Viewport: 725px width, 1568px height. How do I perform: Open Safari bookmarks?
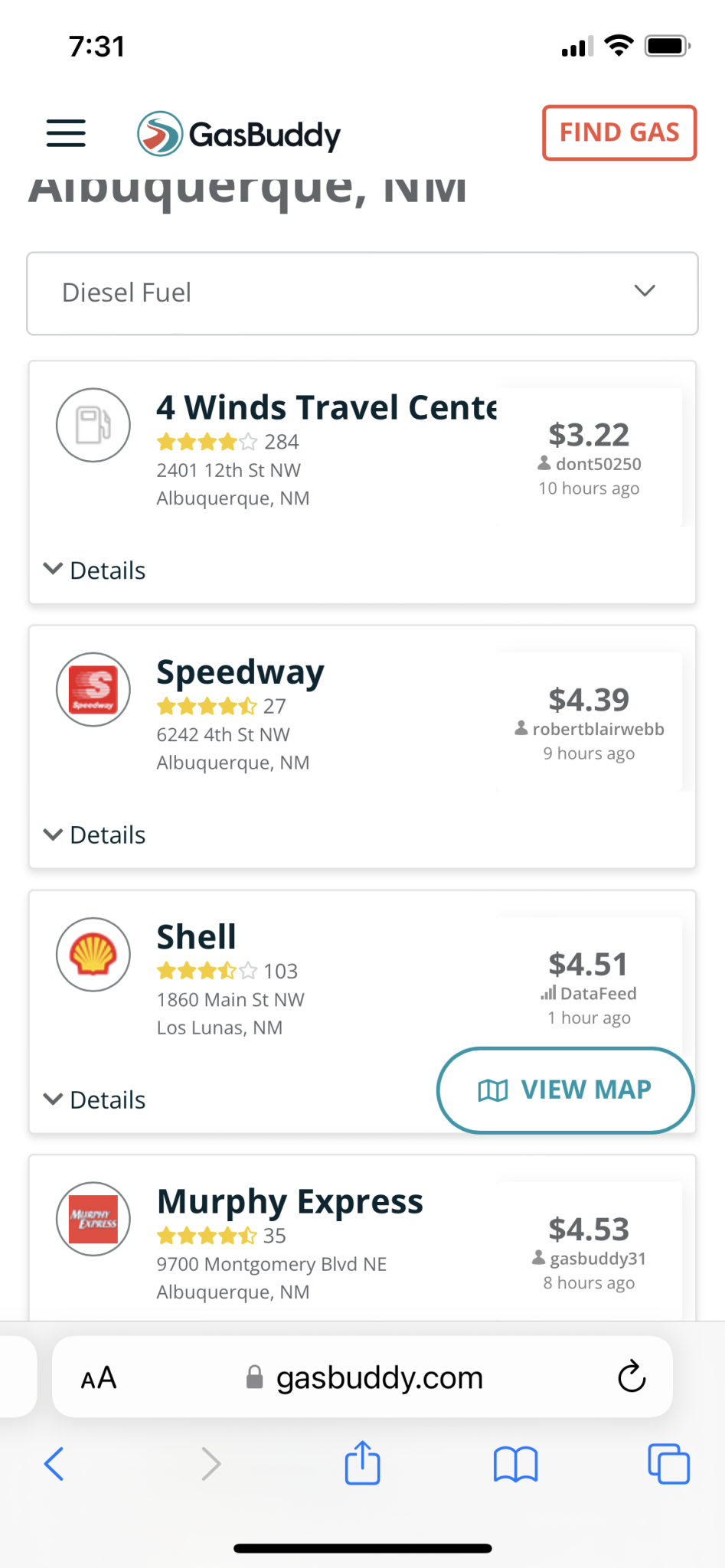515,1464
